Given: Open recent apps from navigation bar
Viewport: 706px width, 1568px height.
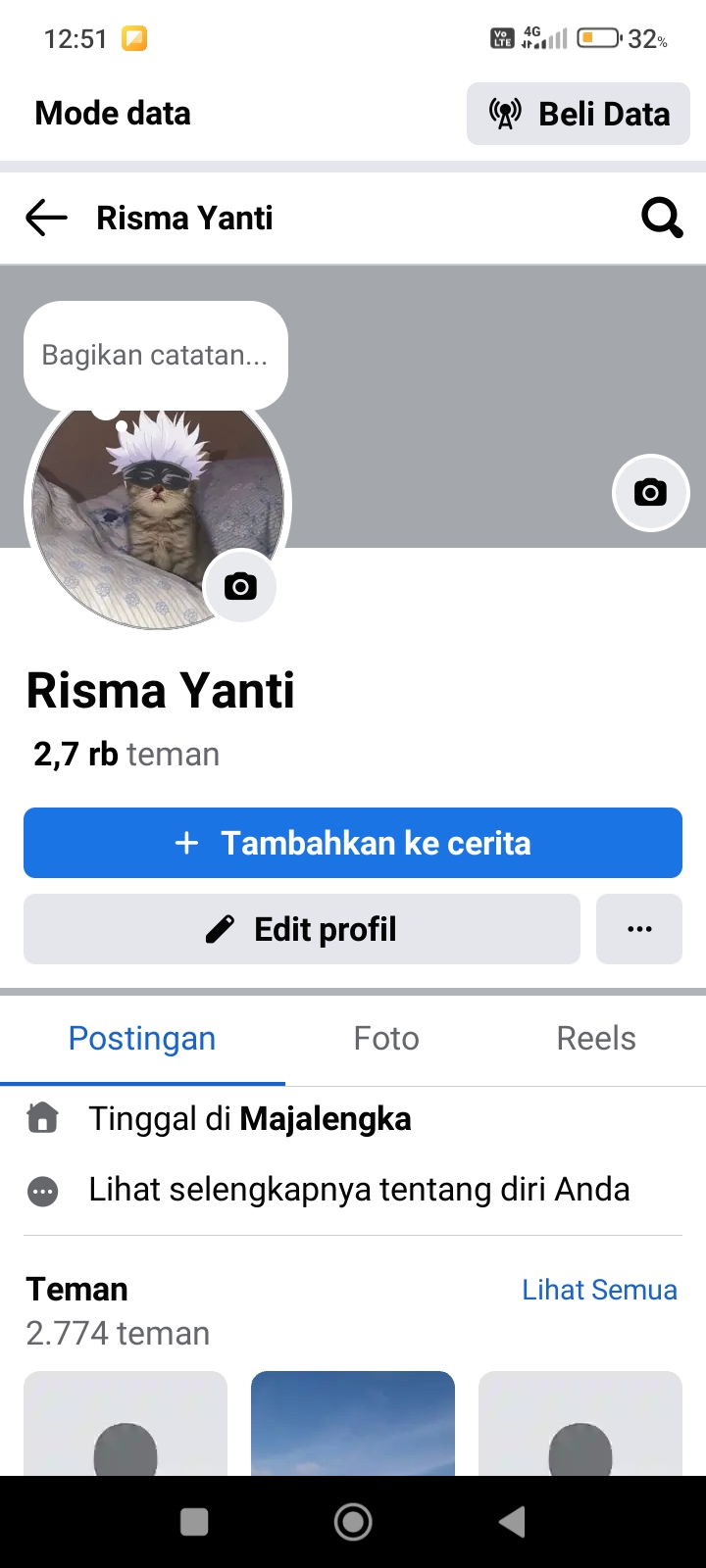Looking at the screenshot, I should coord(194,1522).
